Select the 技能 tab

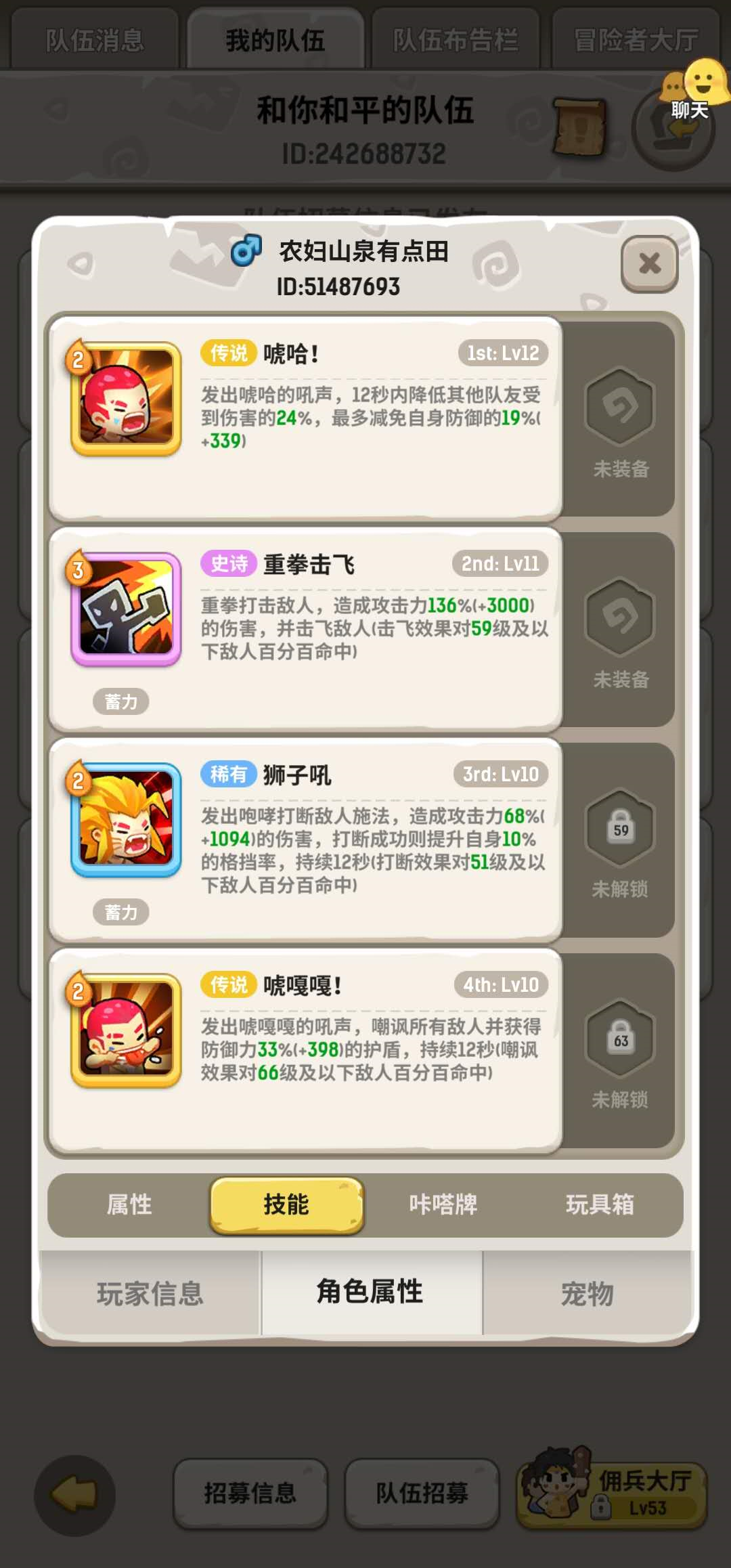point(286,1205)
